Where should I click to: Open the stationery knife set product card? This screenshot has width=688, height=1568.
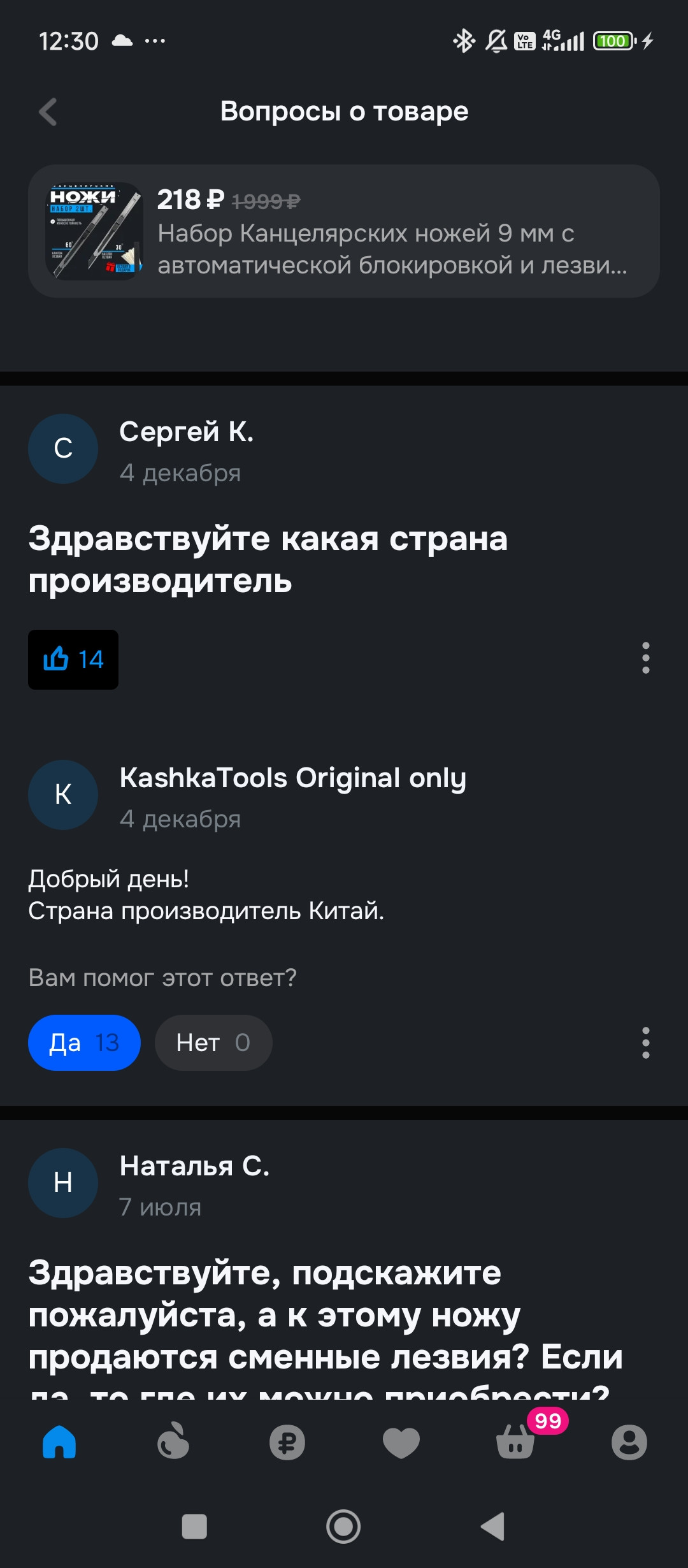(344, 231)
